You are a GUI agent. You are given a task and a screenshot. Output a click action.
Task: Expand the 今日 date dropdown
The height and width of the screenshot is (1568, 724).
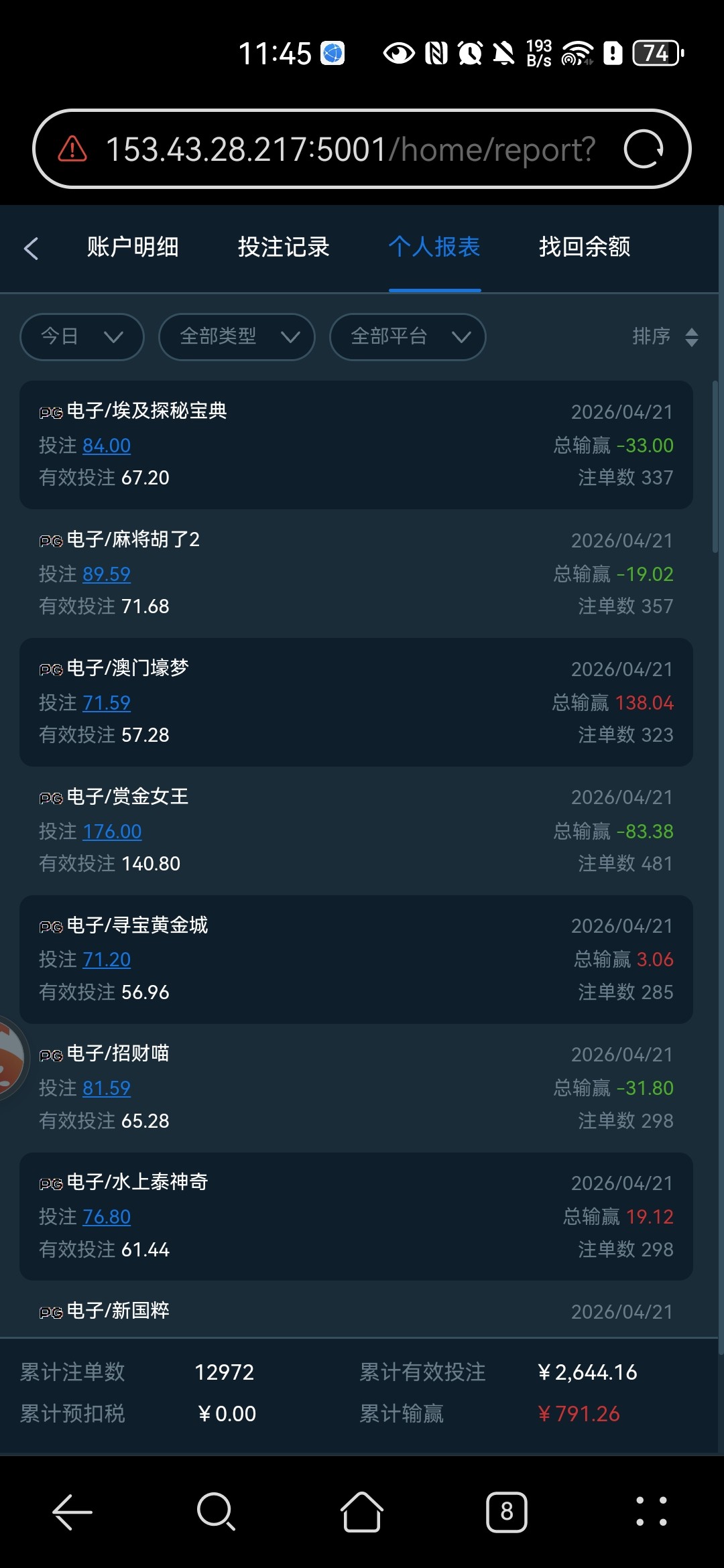(82, 336)
